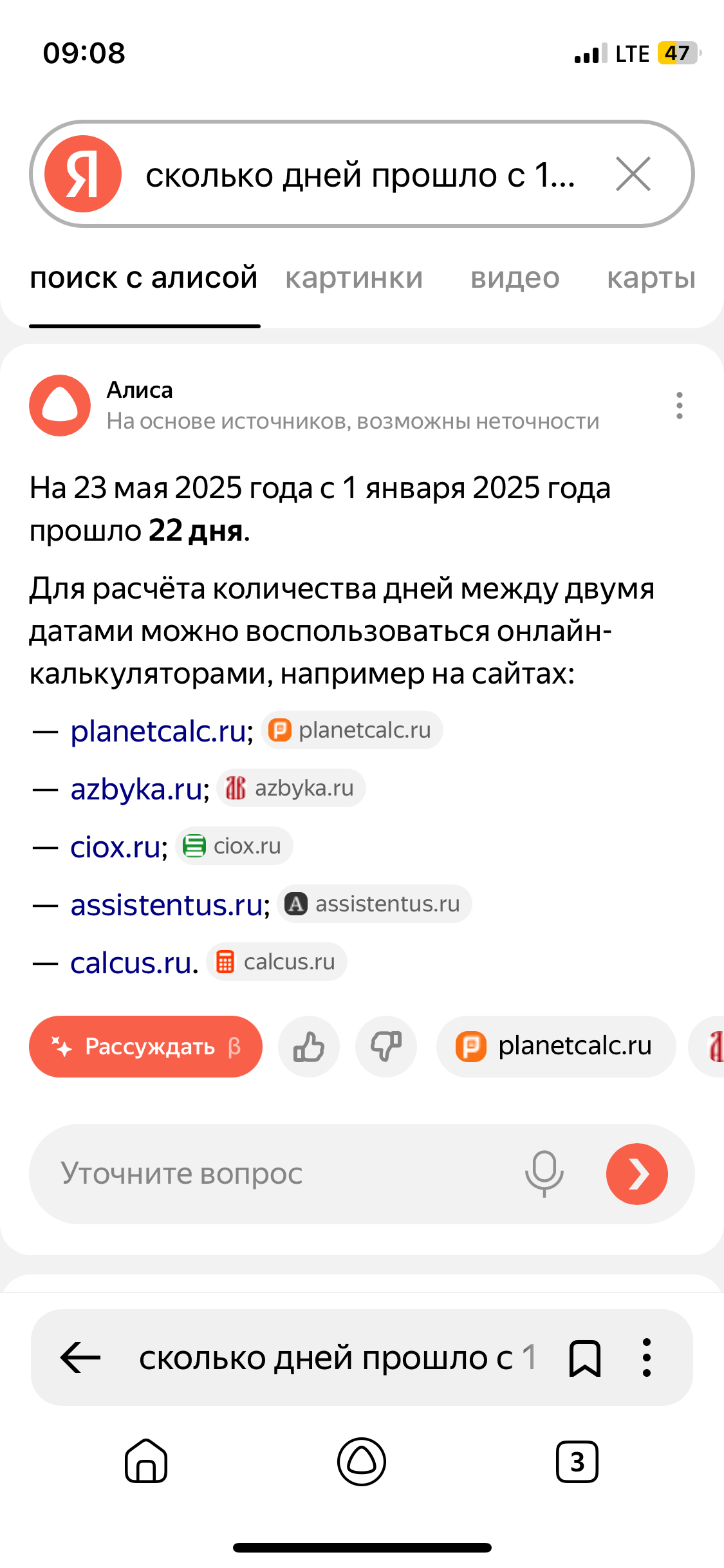Image resolution: width=724 pixels, height=1568 pixels.
Task: Clear the search query with the X
Action: pos(633,174)
